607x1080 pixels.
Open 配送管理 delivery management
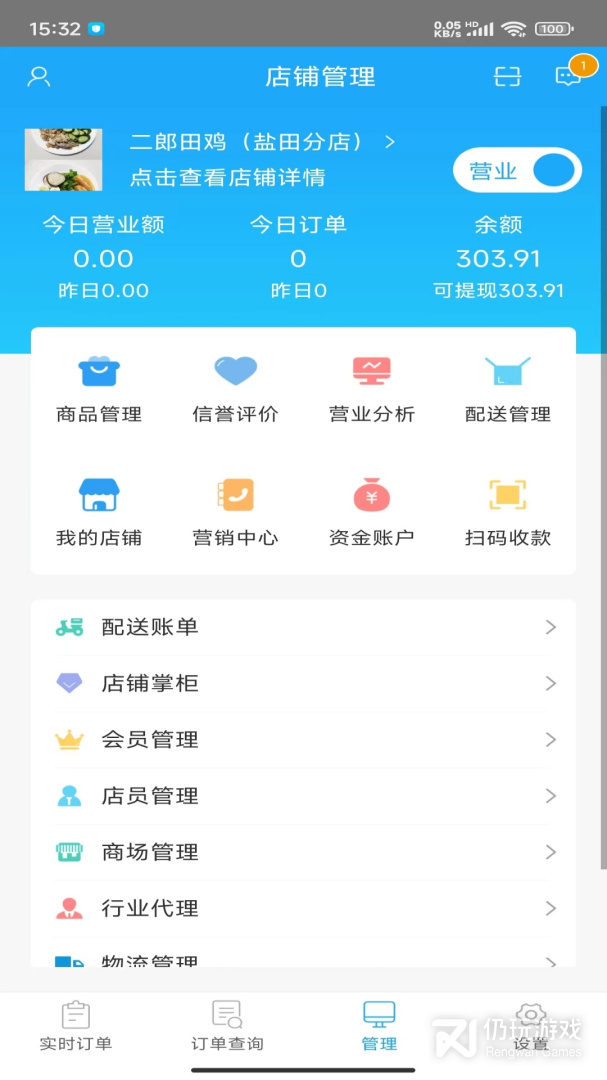[508, 389]
